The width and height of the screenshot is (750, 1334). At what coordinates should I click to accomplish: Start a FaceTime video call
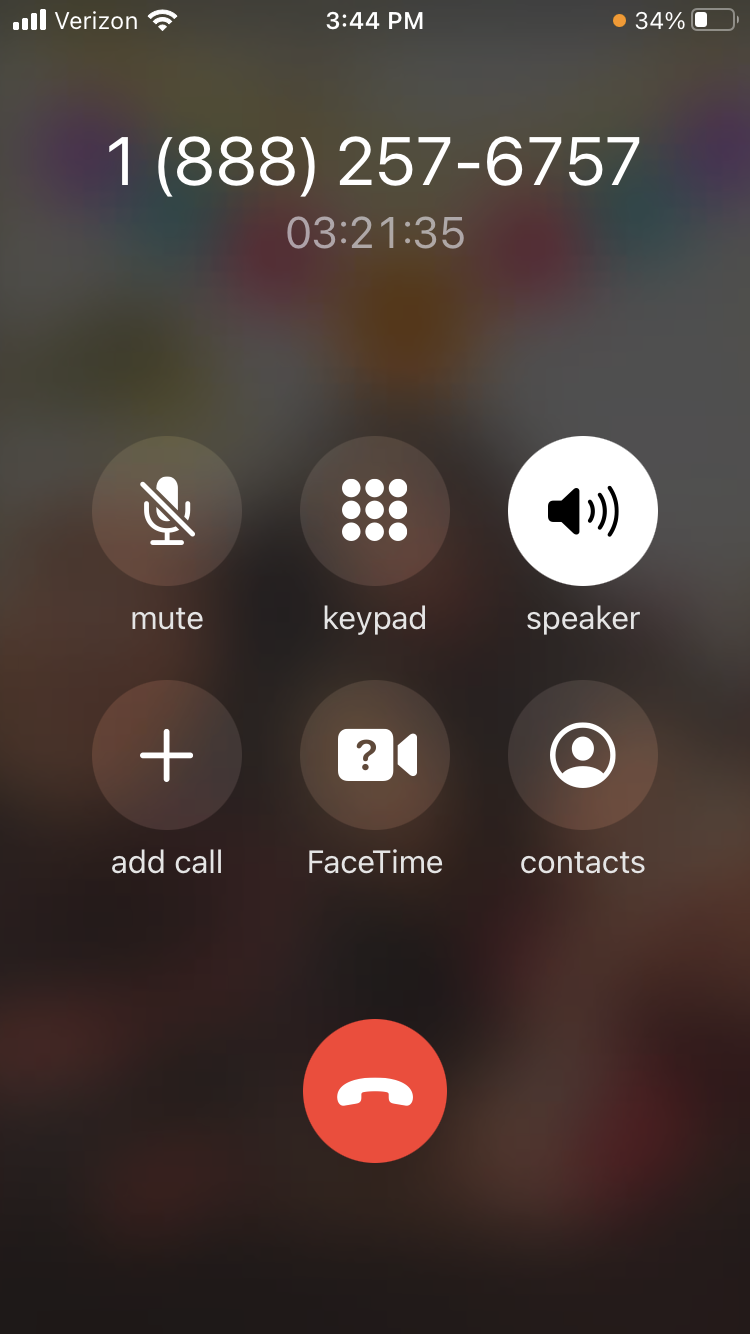point(375,755)
